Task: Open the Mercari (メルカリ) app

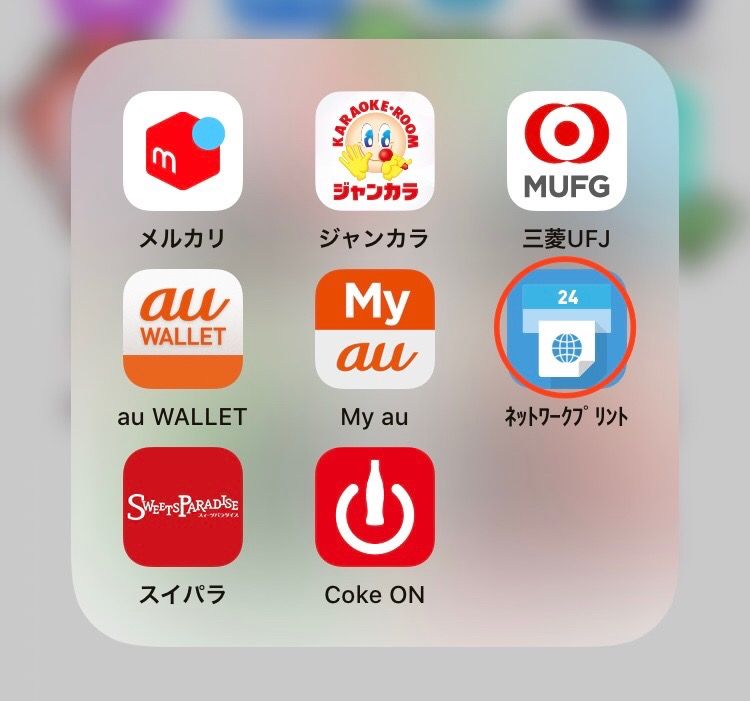Action: point(183,150)
